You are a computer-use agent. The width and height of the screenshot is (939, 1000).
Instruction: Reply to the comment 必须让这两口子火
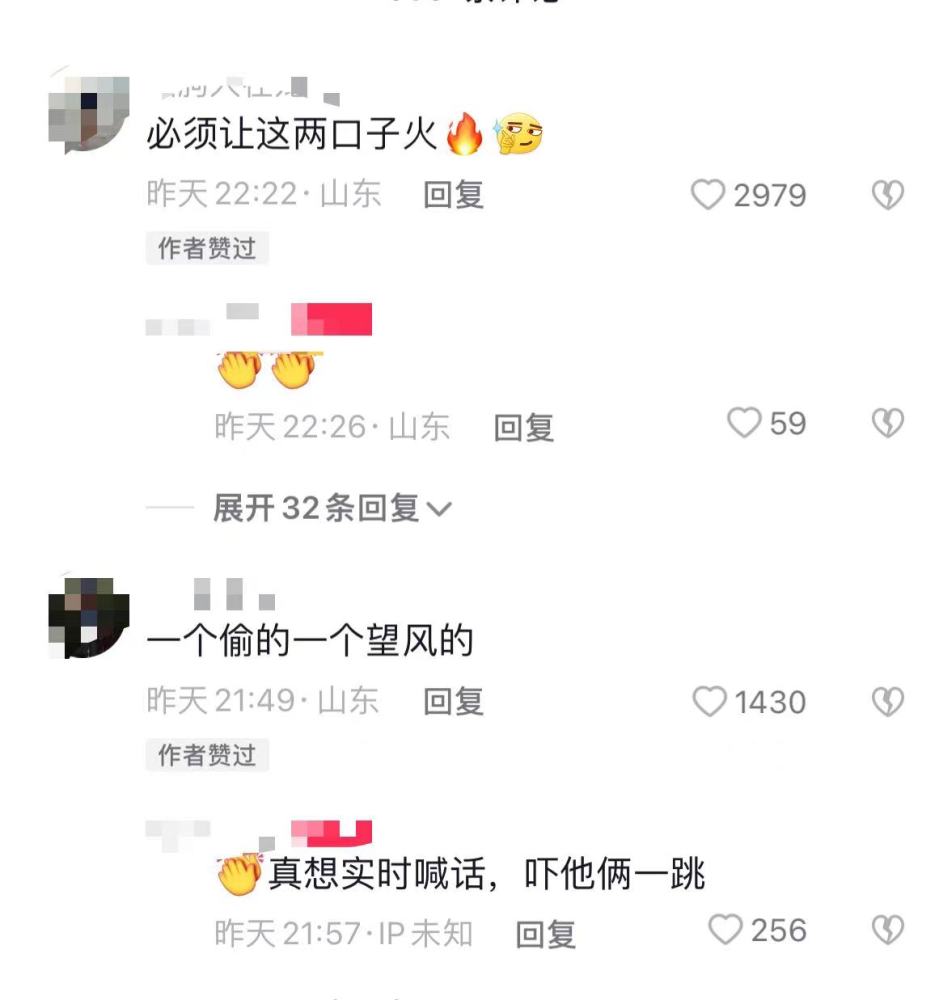(x=454, y=195)
